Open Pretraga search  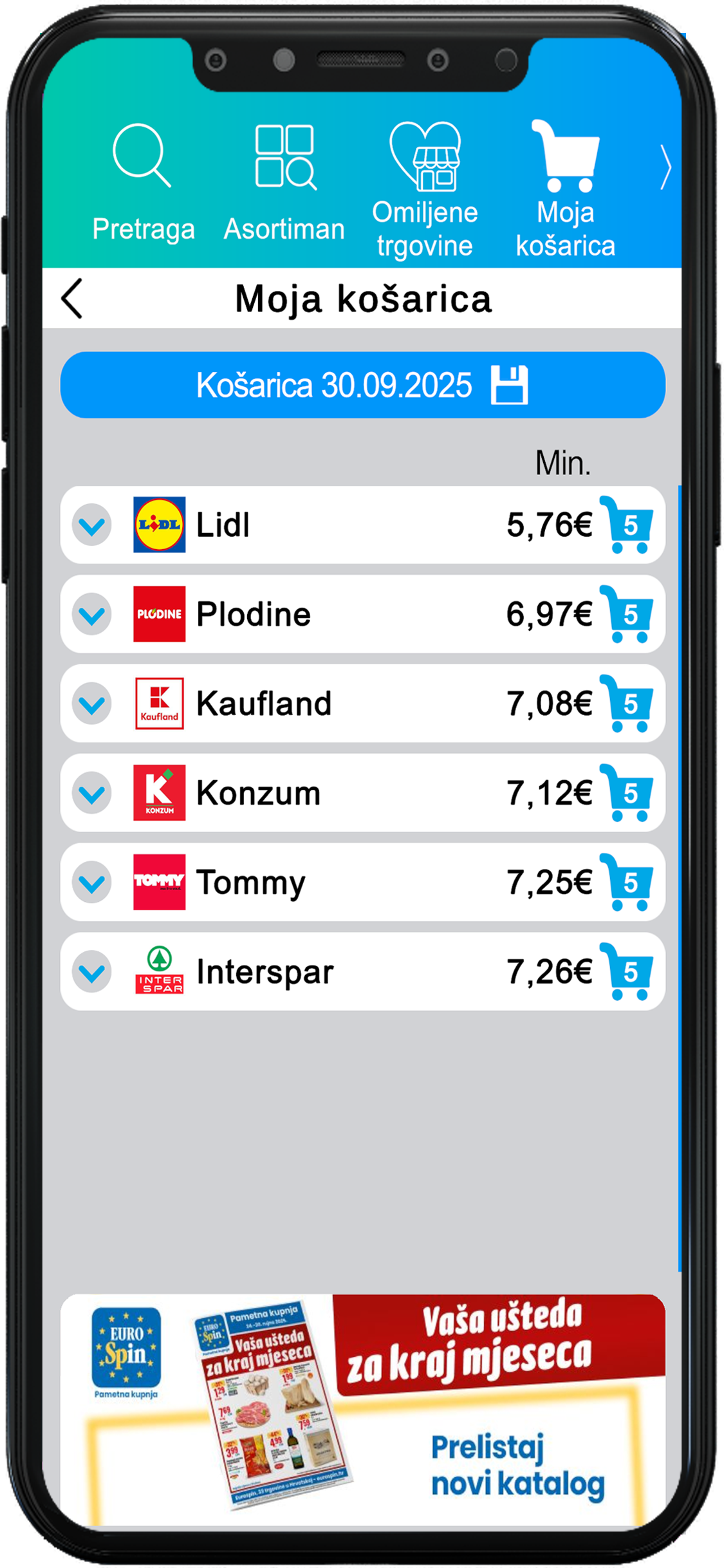click(142, 183)
